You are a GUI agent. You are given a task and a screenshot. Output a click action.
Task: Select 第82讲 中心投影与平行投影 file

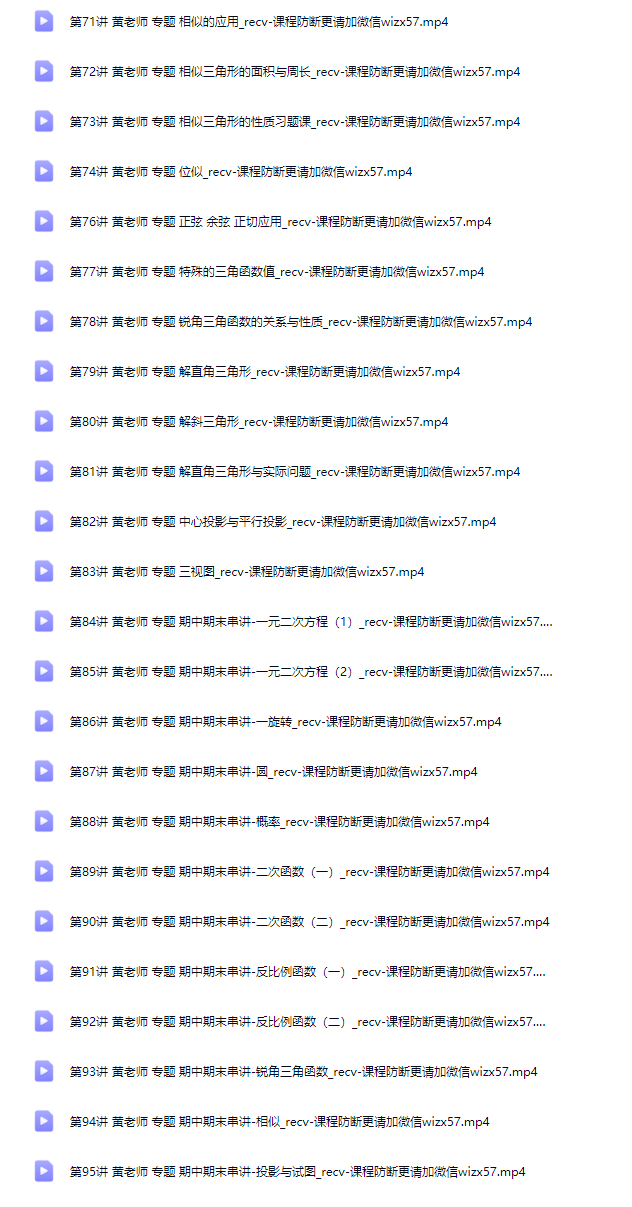click(283, 521)
